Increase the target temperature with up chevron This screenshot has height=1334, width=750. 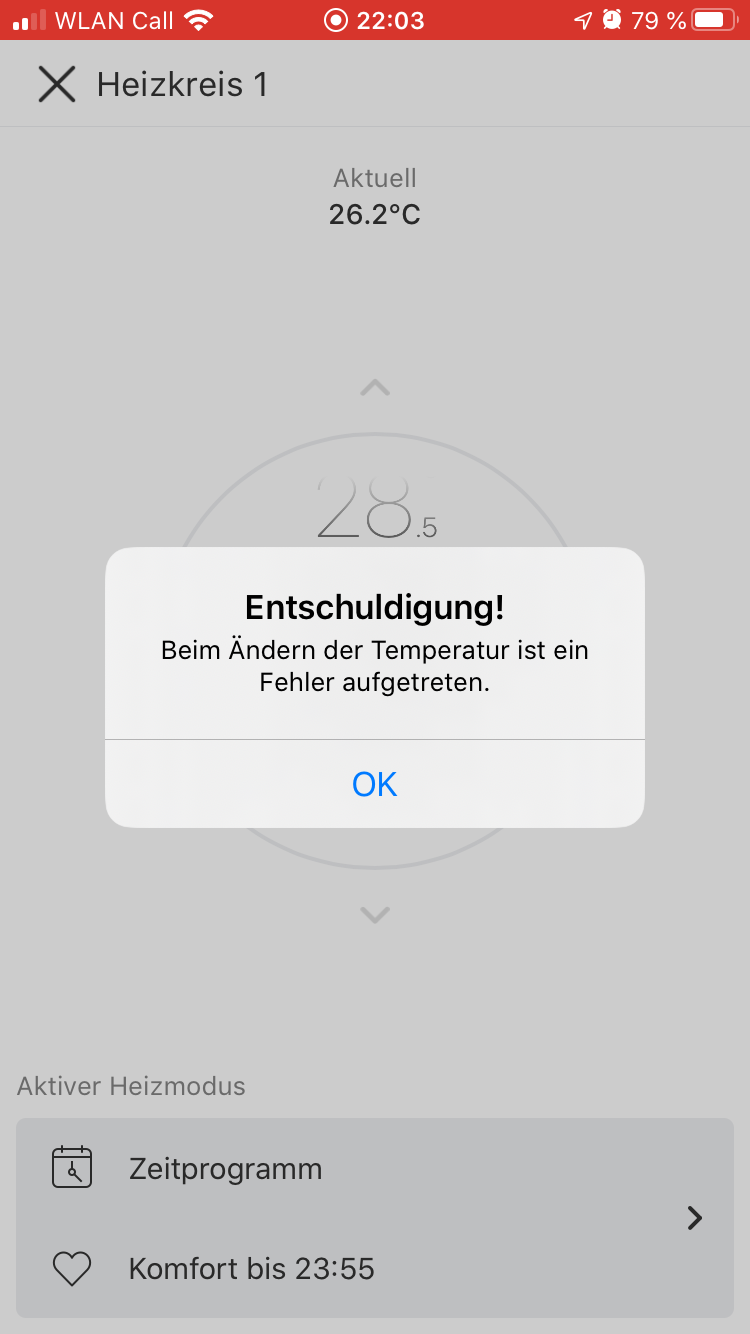coord(375,388)
